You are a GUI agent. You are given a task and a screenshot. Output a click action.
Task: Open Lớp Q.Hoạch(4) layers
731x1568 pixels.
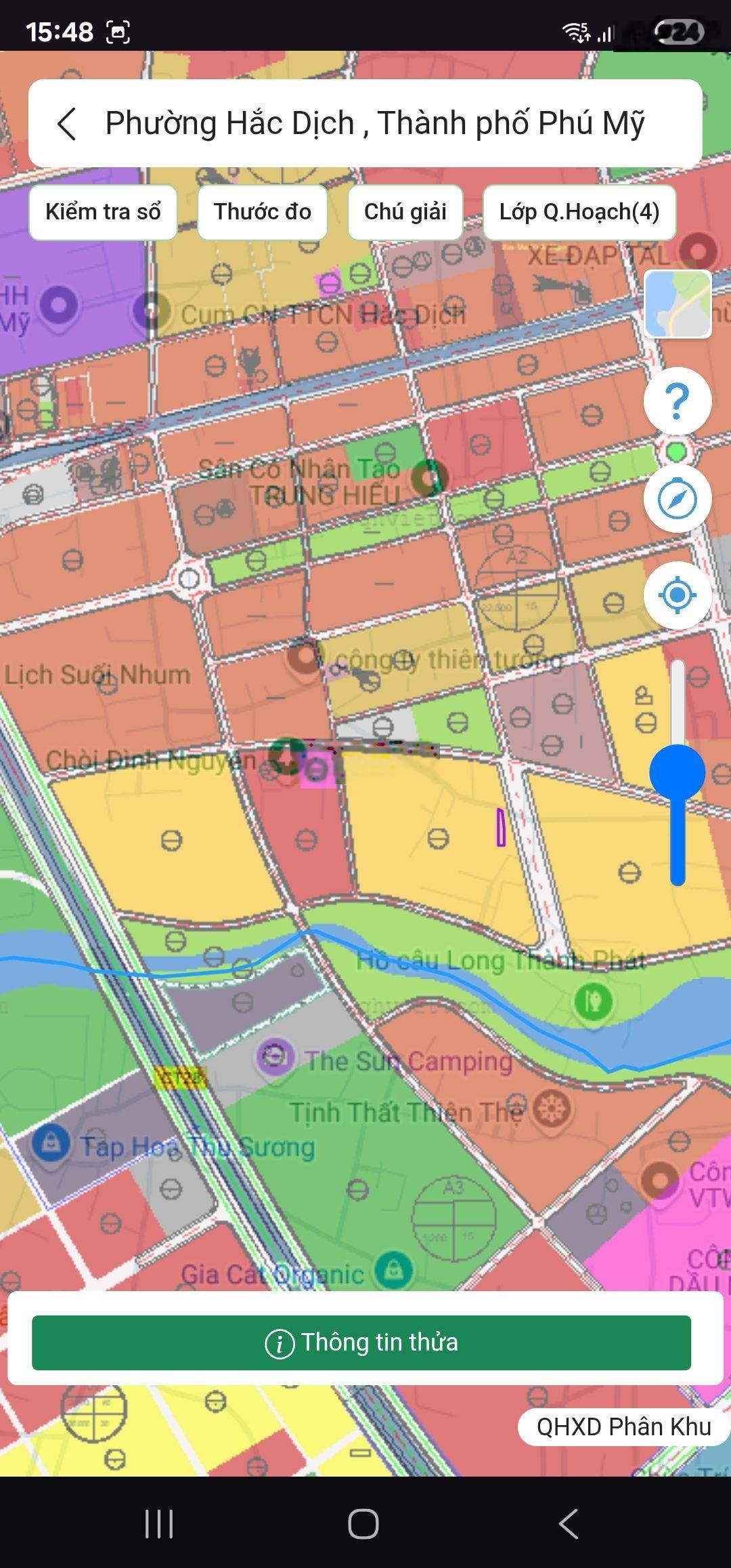[579, 212]
